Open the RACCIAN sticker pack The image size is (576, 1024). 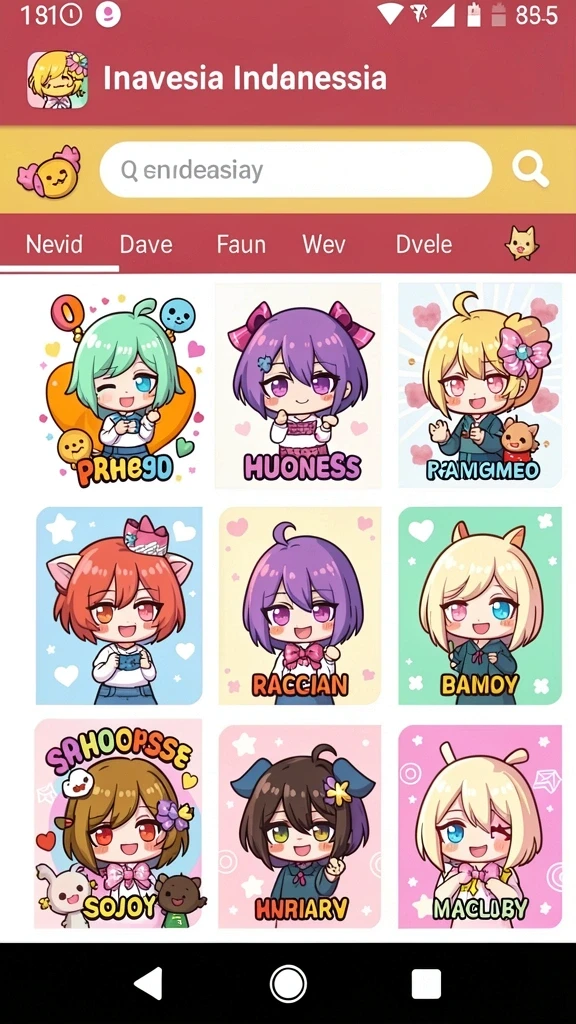(x=300, y=605)
